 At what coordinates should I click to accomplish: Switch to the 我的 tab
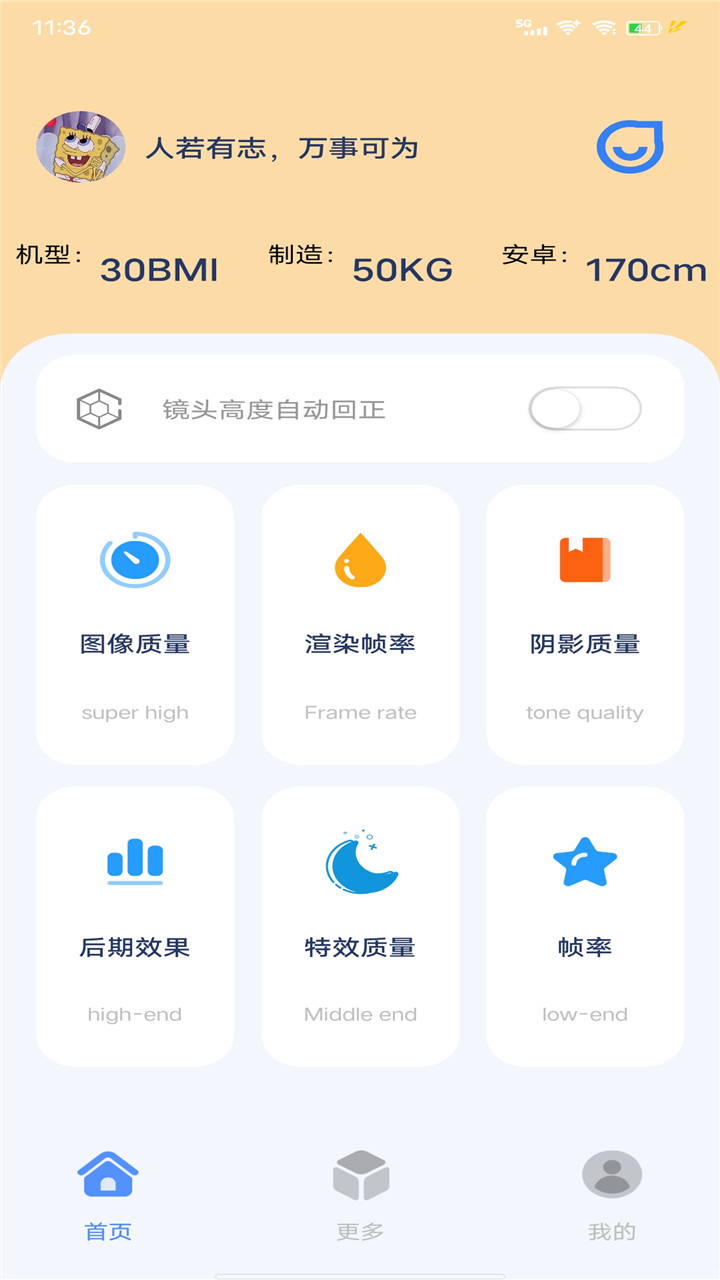coord(612,1195)
